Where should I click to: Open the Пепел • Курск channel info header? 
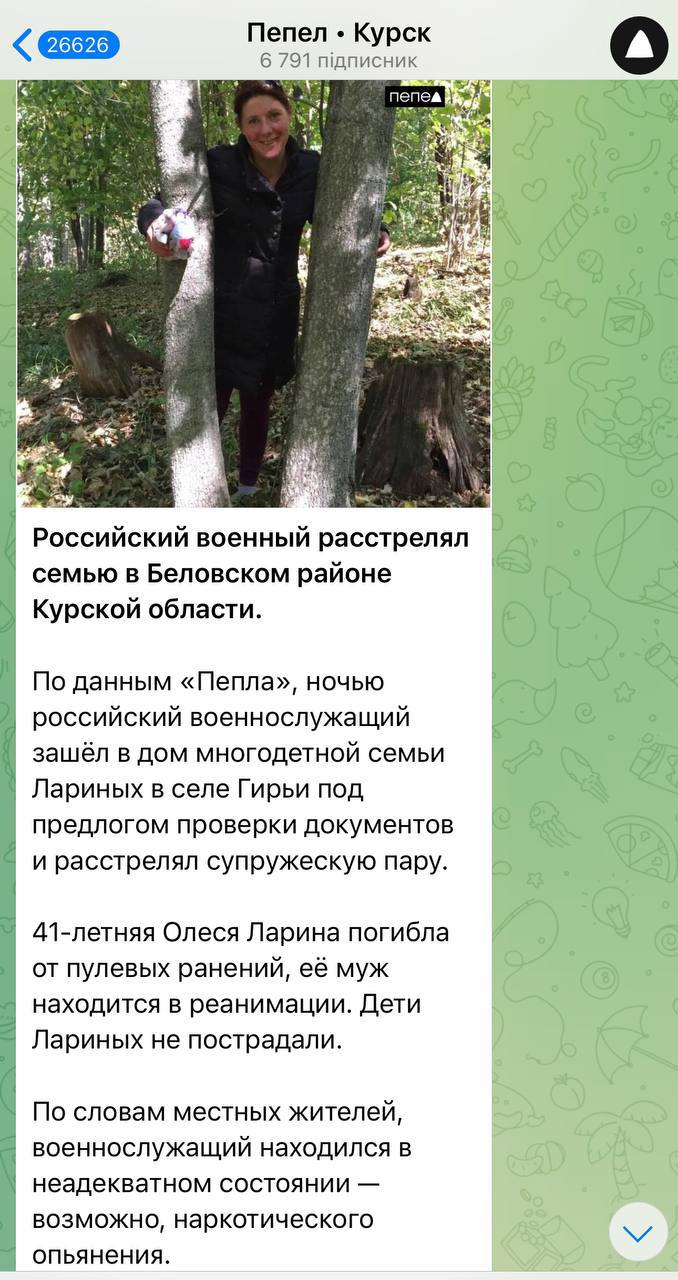click(x=338, y=45)
